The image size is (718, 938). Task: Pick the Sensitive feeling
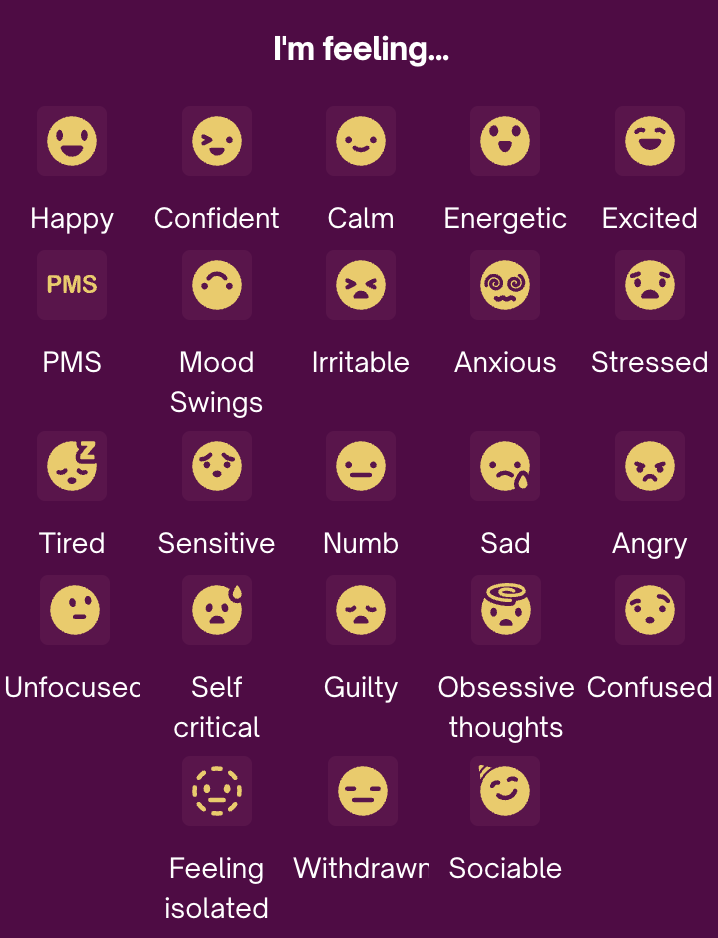click(x=217, y=466)
